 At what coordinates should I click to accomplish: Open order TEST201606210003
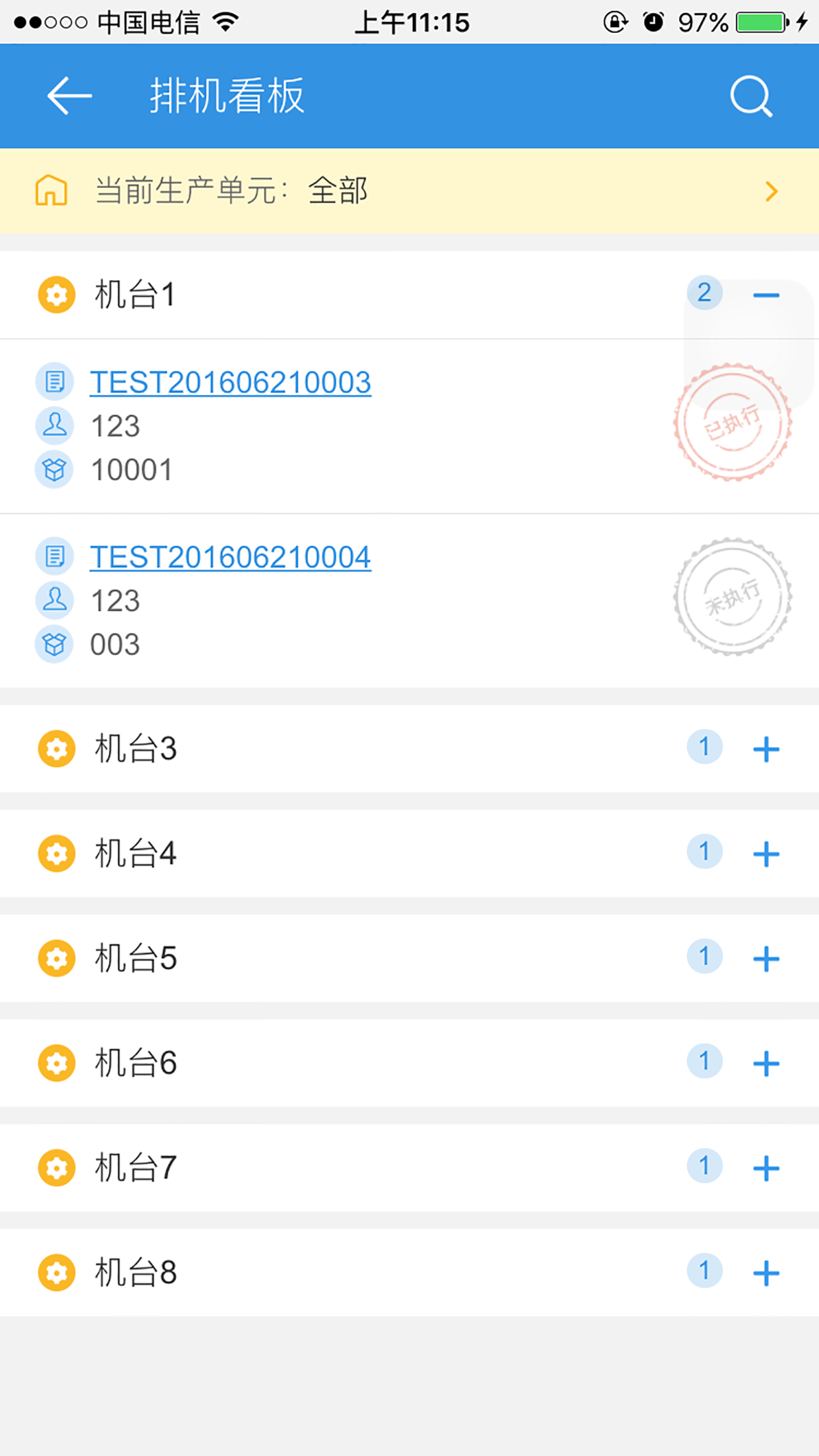pos(230,382)
